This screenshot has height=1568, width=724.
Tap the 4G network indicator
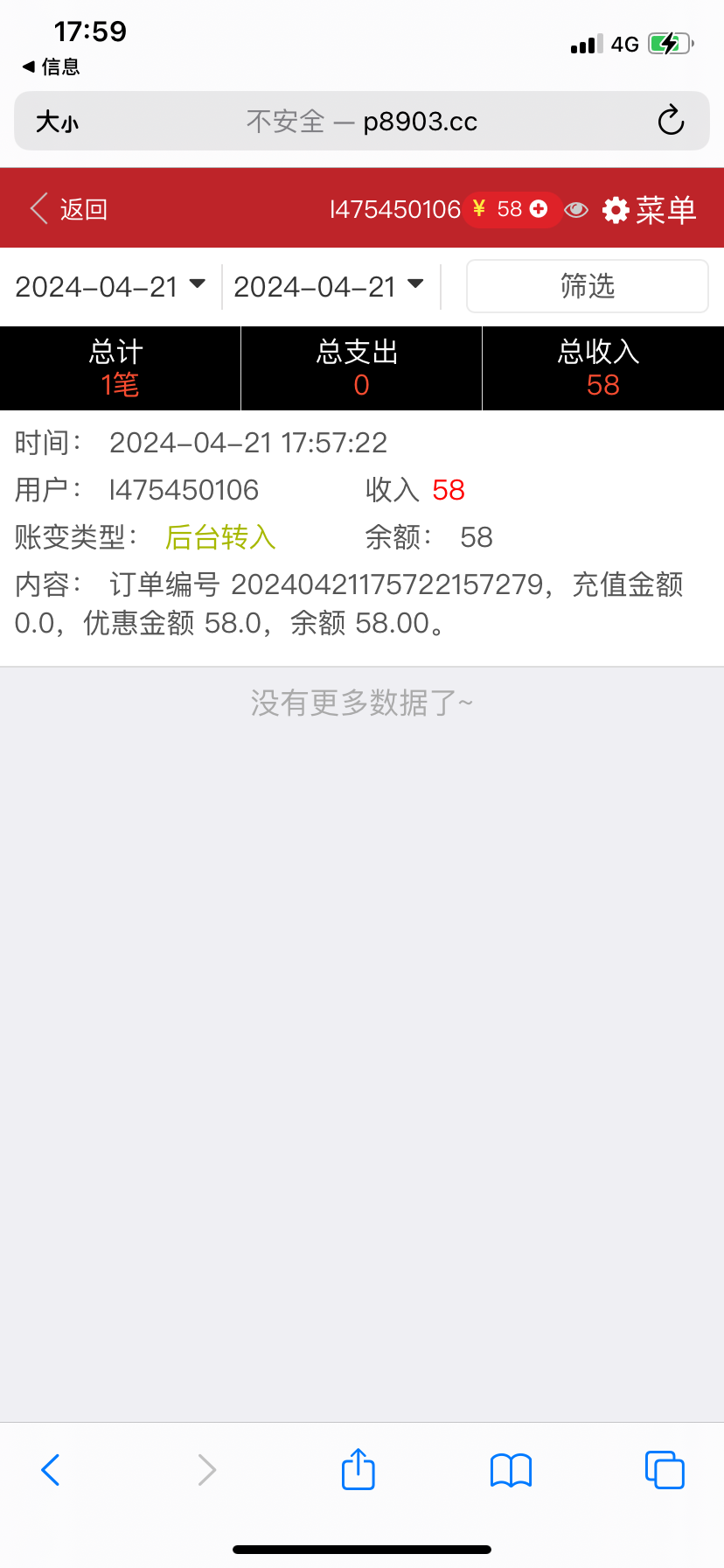[x=623, y=44]
